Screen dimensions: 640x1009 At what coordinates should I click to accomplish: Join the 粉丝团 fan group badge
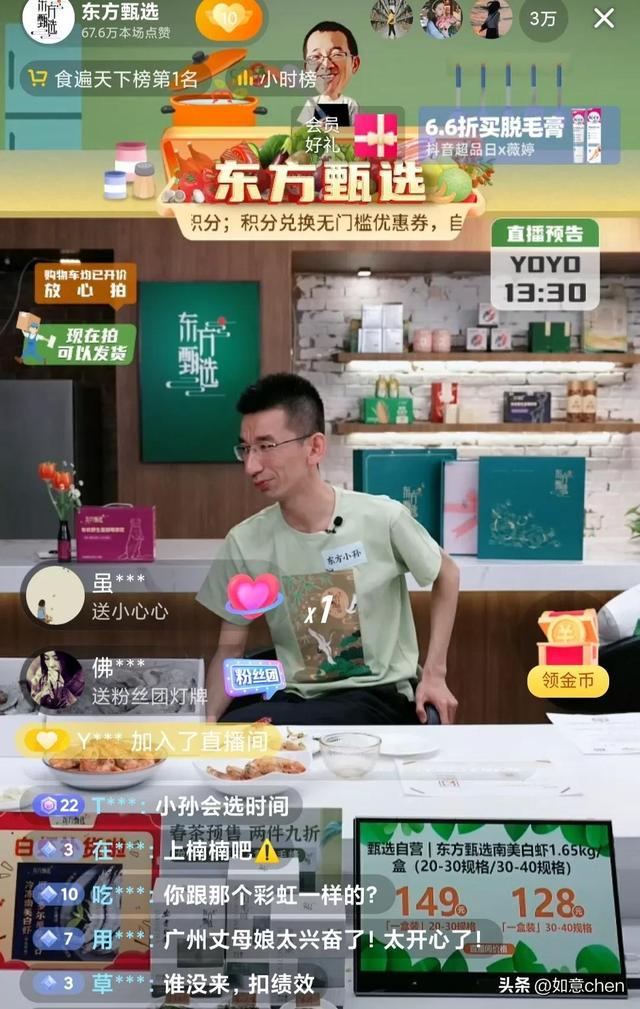254,677
